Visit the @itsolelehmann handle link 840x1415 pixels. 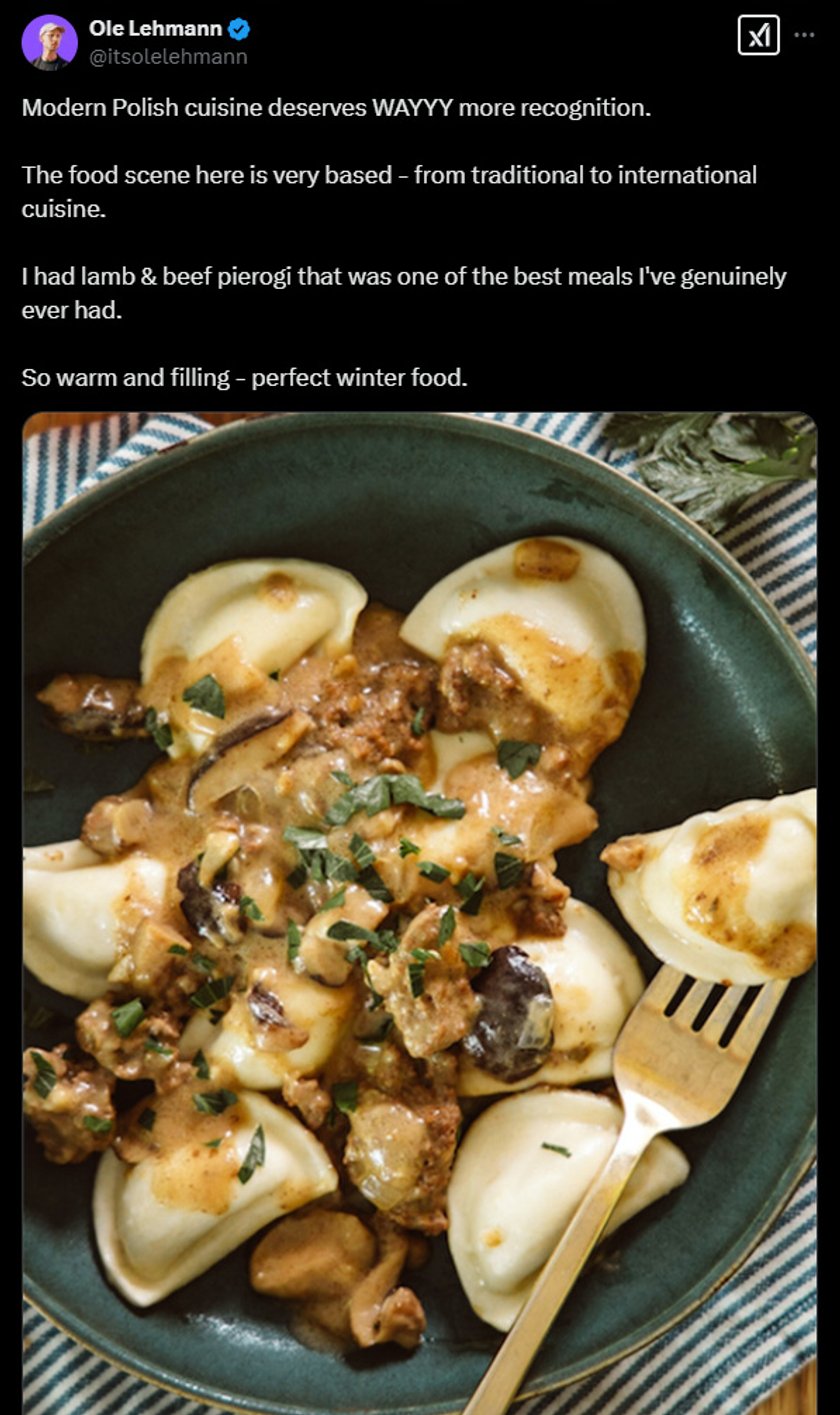168,57
